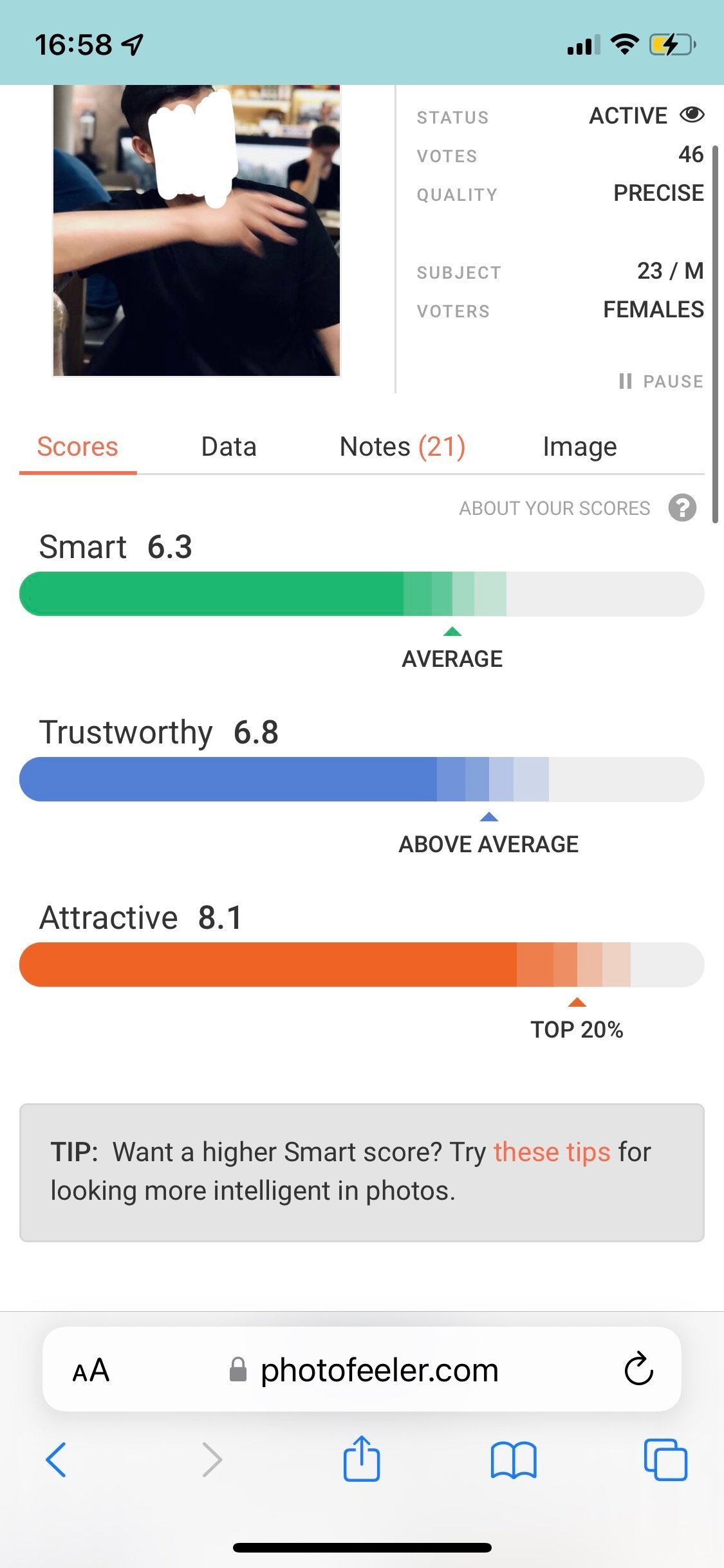Open the About Your Scores help icon
724x1568 pixels.
click(682, 508)
